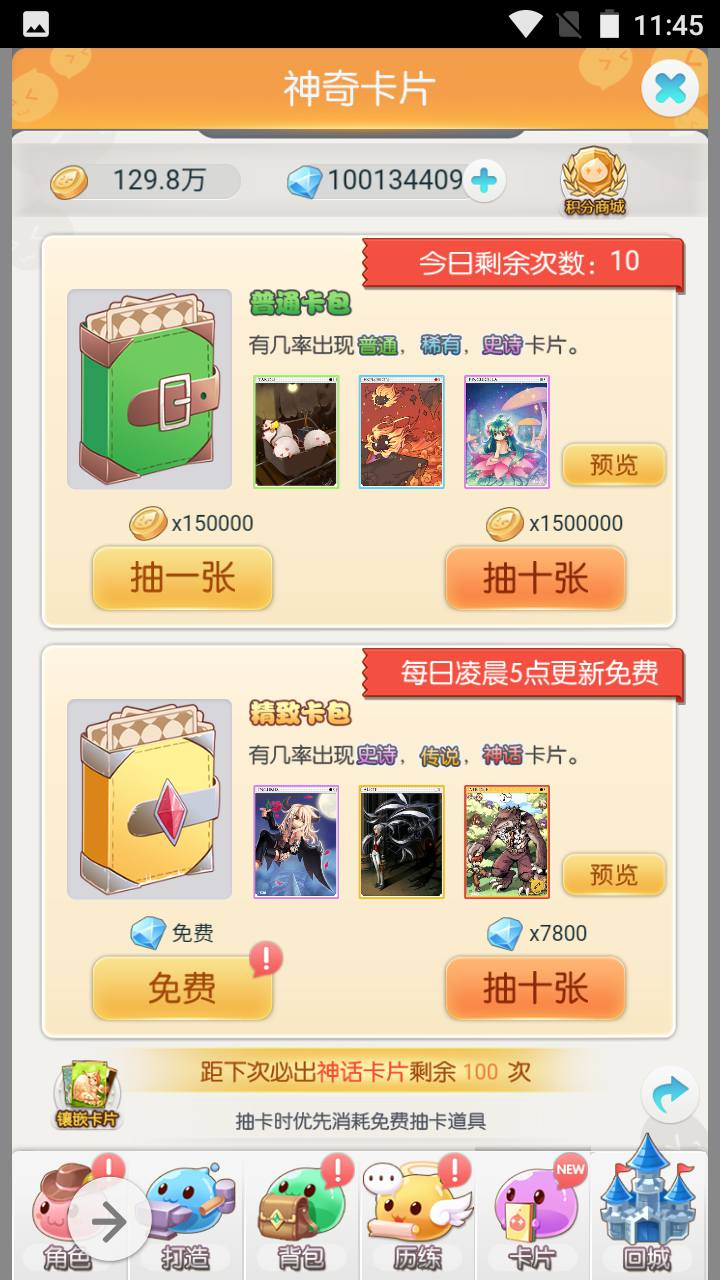Open the 背包 backpack tab

[x=302, y=1214]
